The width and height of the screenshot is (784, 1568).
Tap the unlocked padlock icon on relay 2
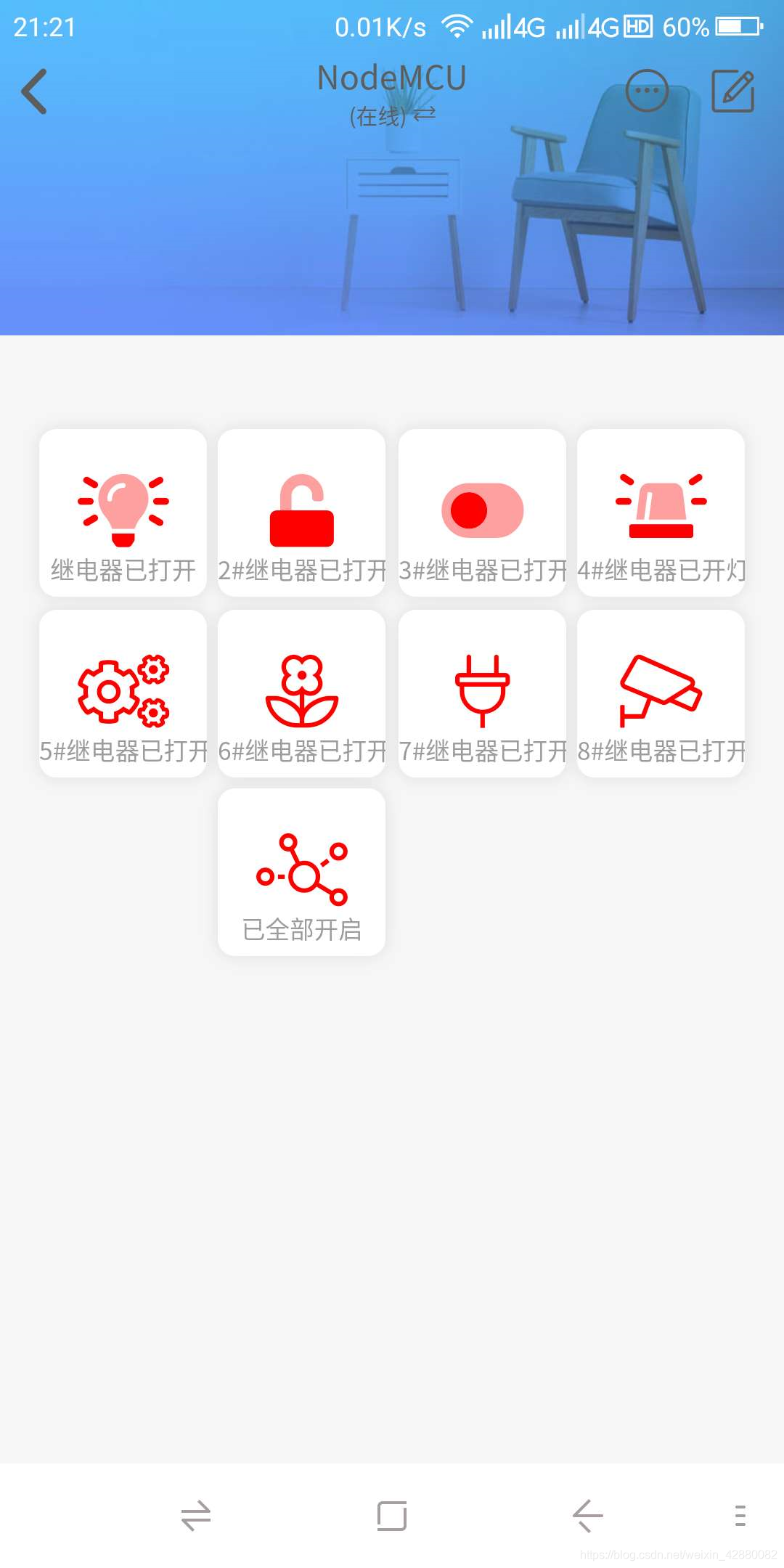[301, 508]
